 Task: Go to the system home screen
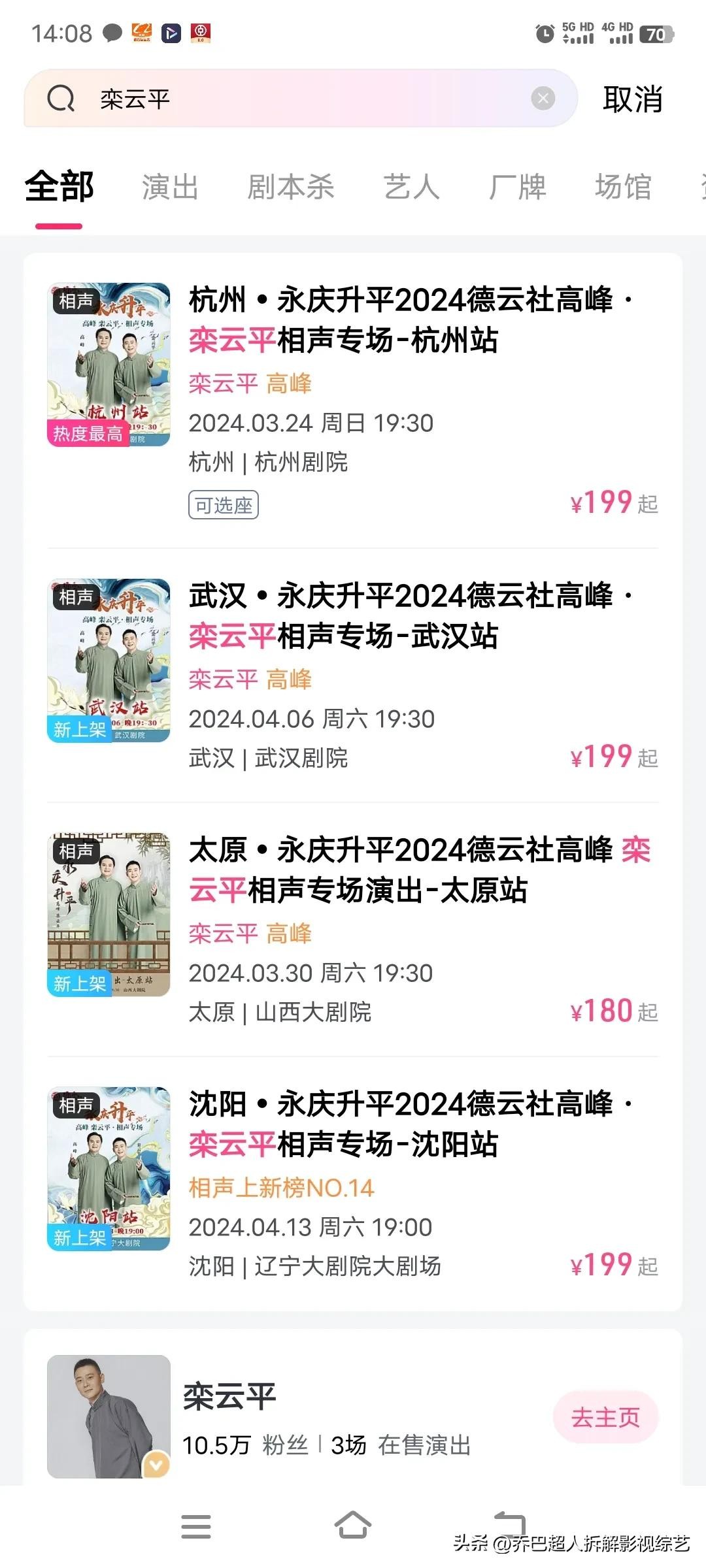click(353, 1527)
